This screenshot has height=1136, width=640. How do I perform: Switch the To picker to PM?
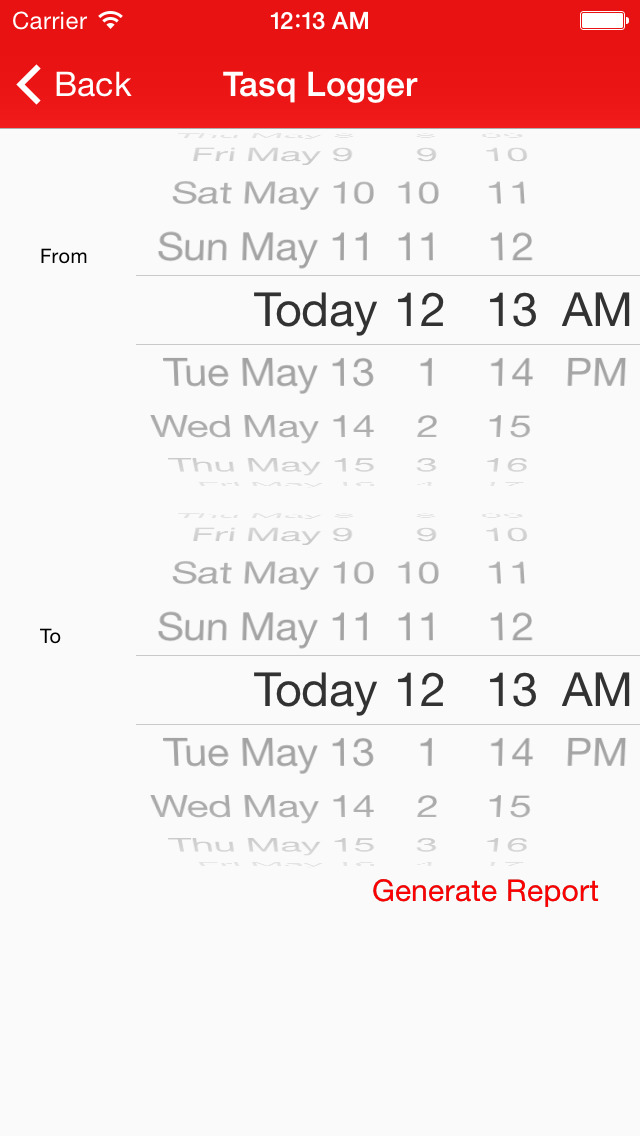596,753
